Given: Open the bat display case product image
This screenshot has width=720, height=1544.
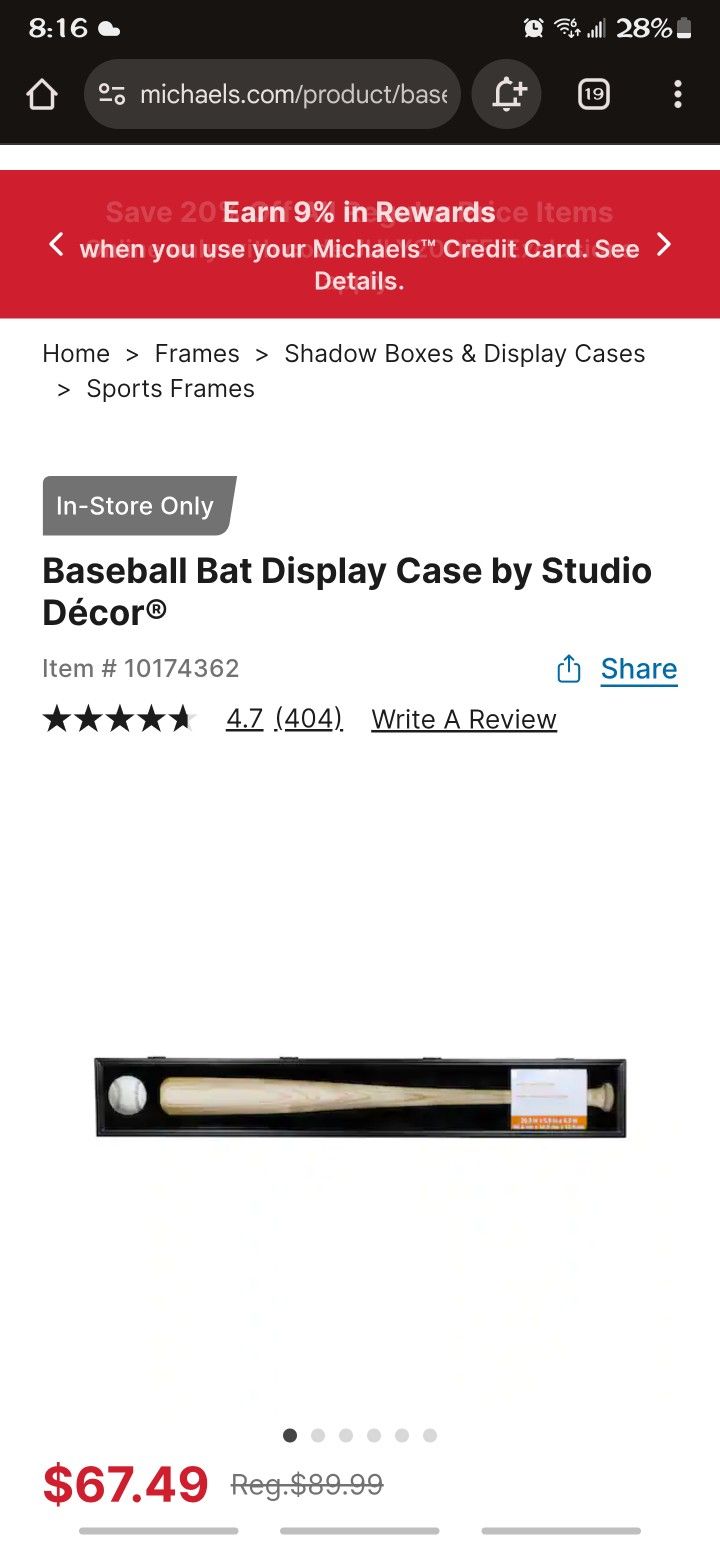Looking at the screenshot, I should point(360,1097).
